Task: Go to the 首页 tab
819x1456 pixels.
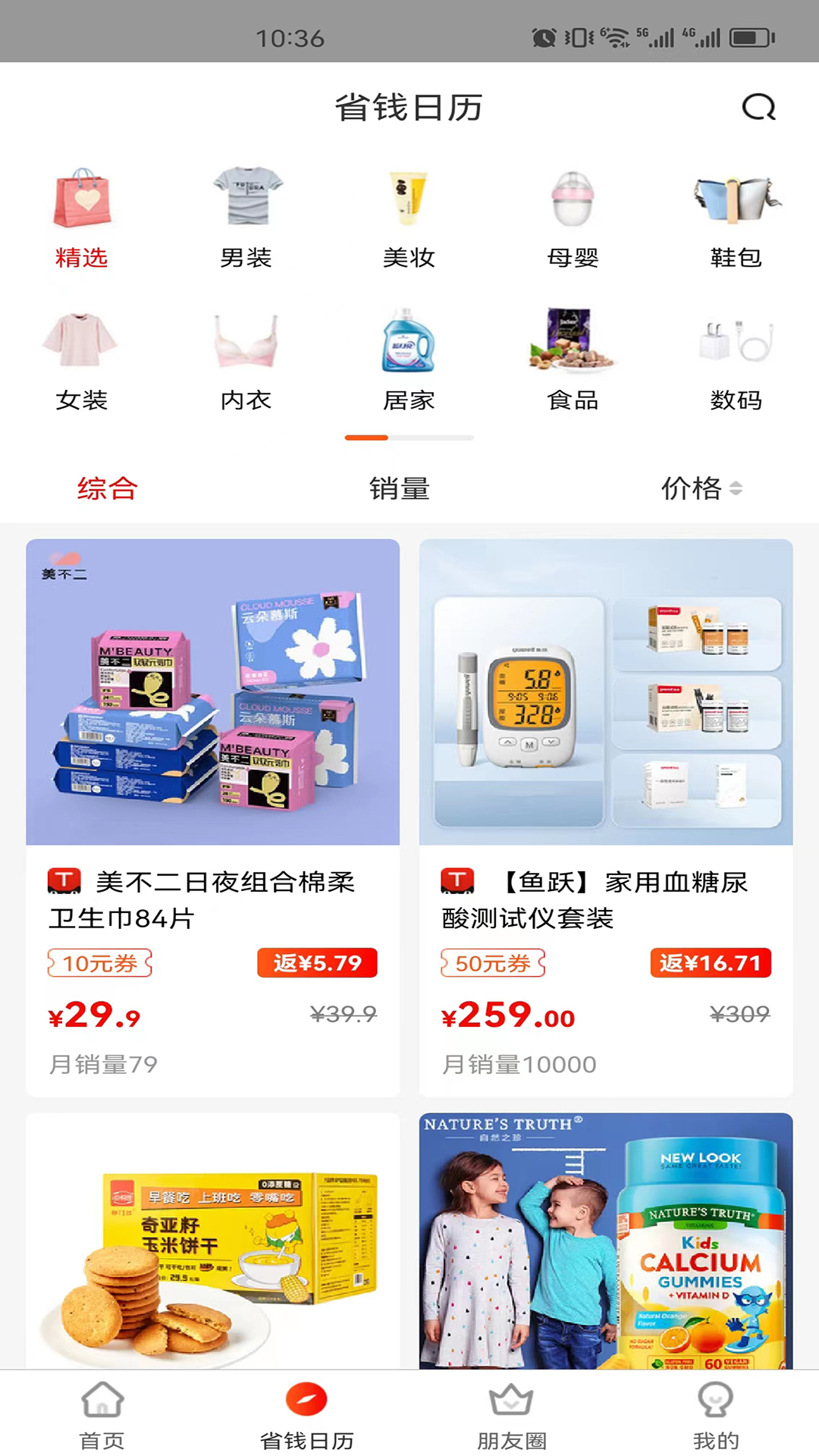Action: click(x=102, y=1414)
